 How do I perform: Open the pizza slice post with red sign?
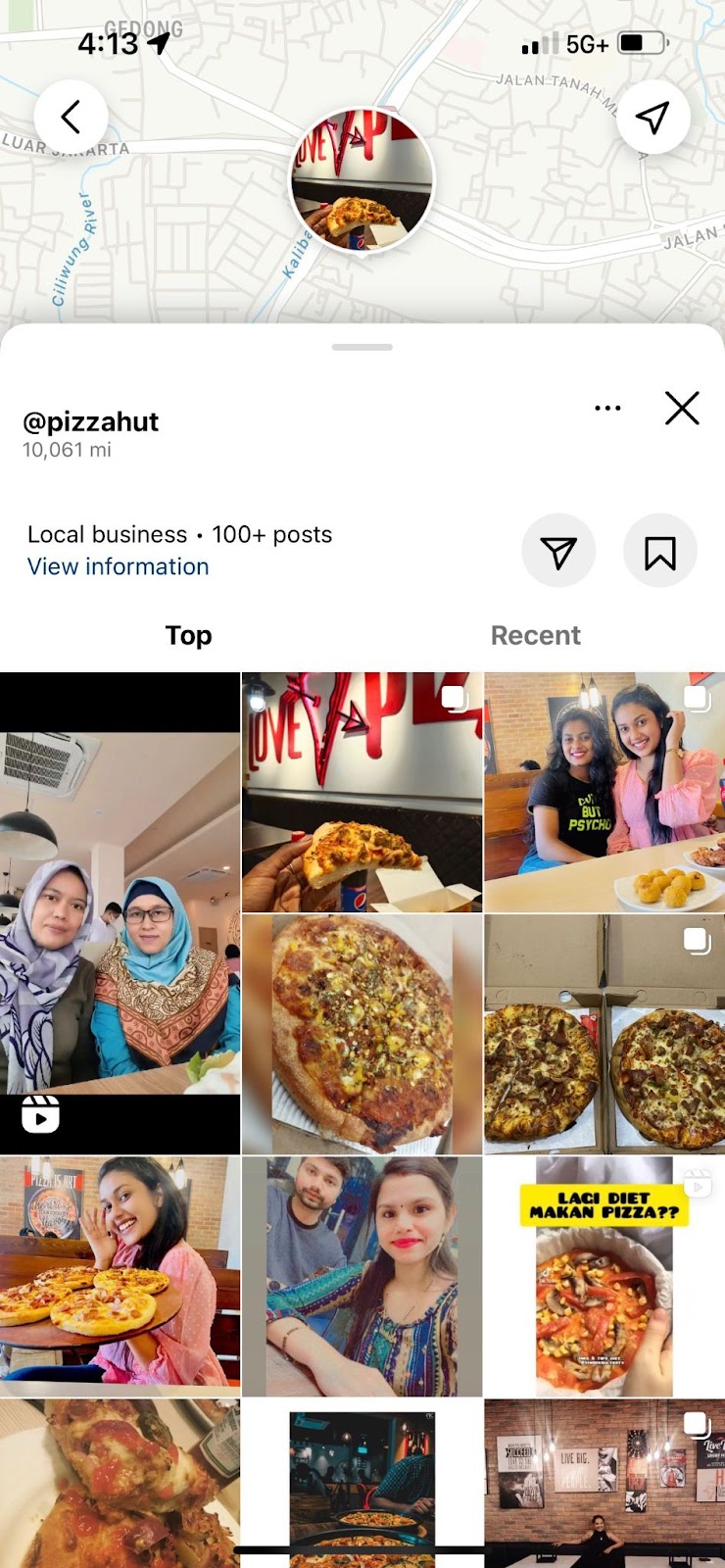tap(362, 792)
